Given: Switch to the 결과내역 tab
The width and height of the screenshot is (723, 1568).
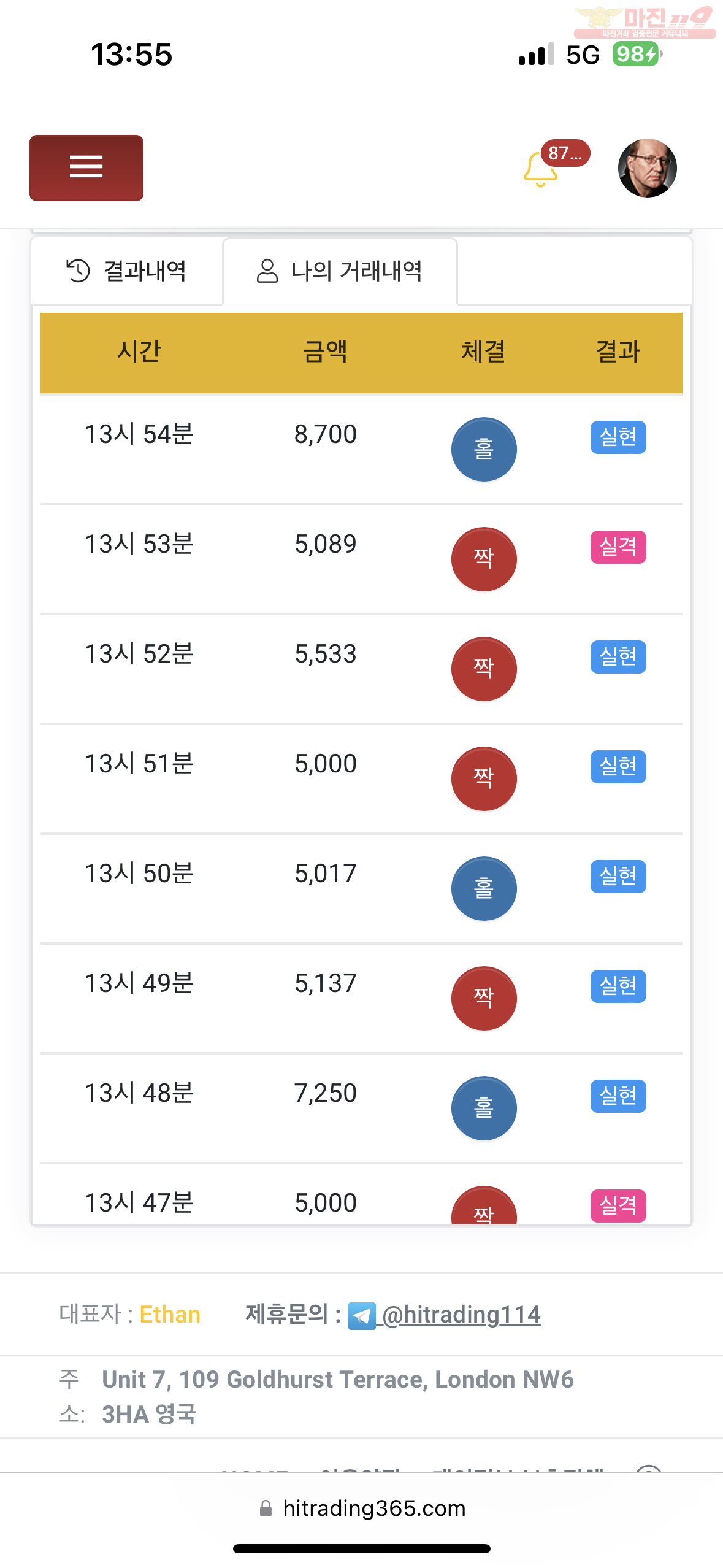Looking at the screenshot, I should coord(127,271).
